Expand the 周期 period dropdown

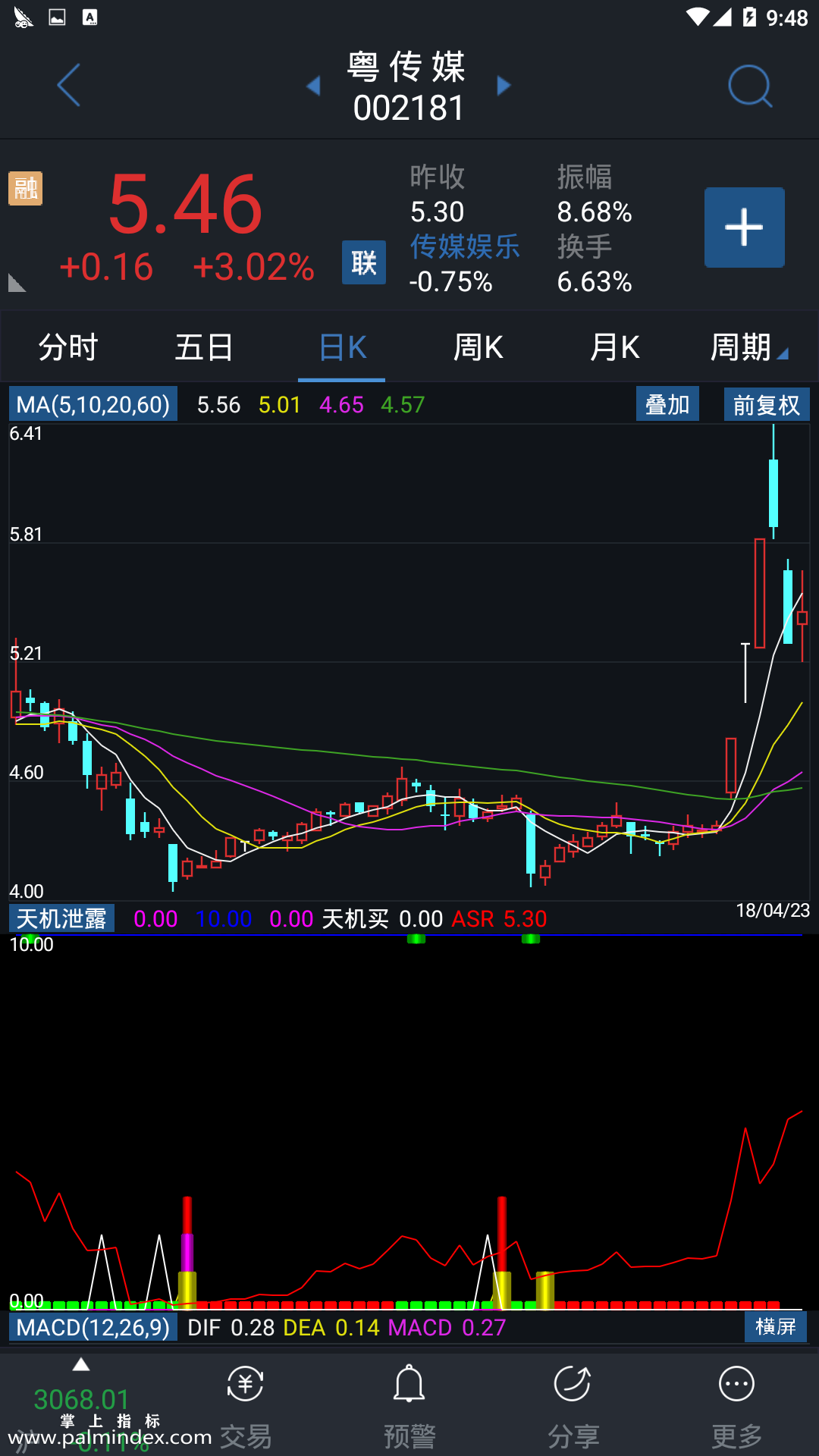(x=748, y=347)
